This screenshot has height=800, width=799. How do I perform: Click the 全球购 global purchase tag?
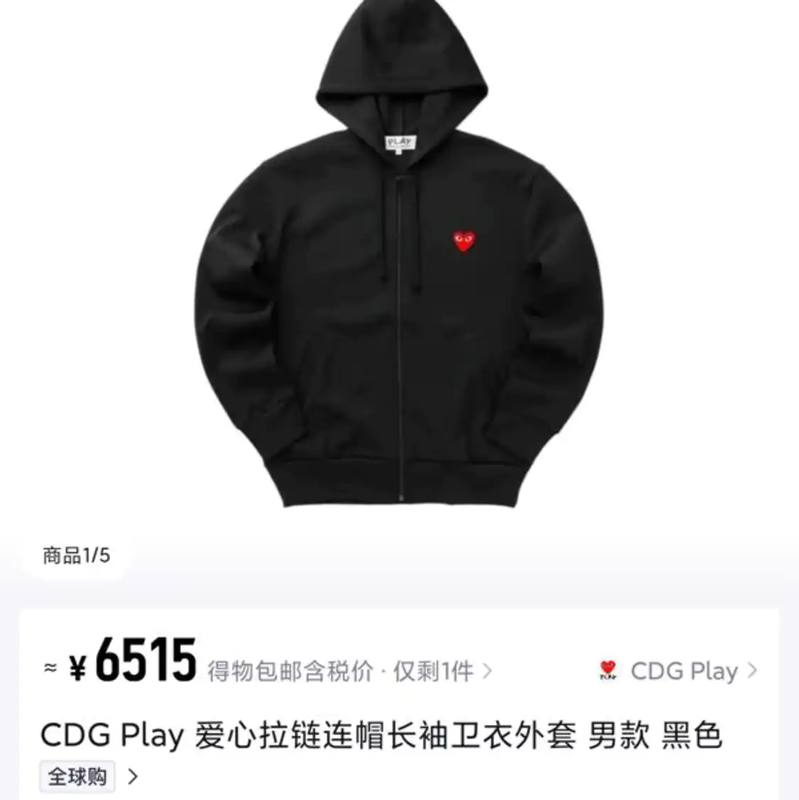[76, 775]
